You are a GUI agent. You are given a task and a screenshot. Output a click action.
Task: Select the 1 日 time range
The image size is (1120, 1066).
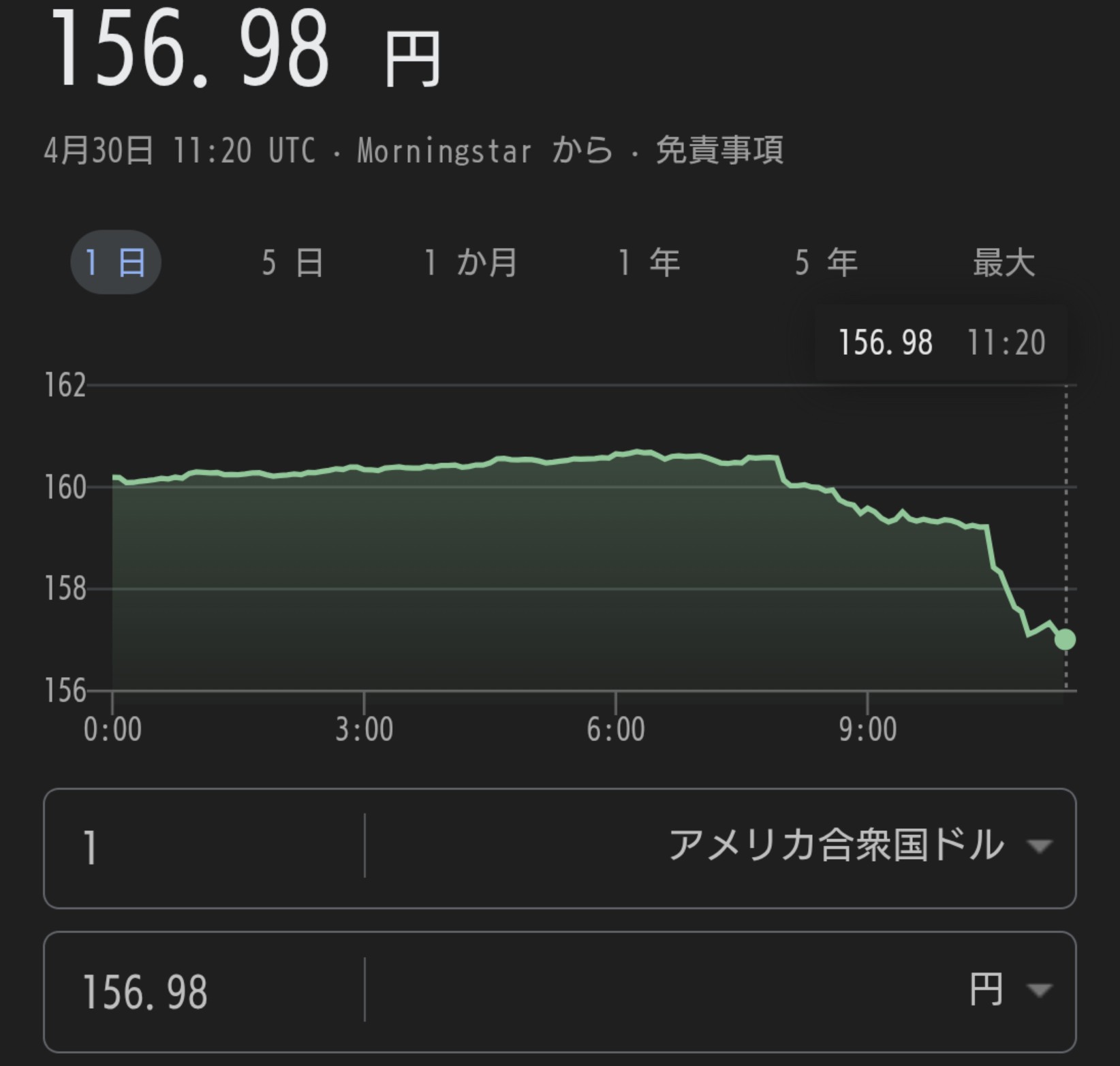point(115,262)
